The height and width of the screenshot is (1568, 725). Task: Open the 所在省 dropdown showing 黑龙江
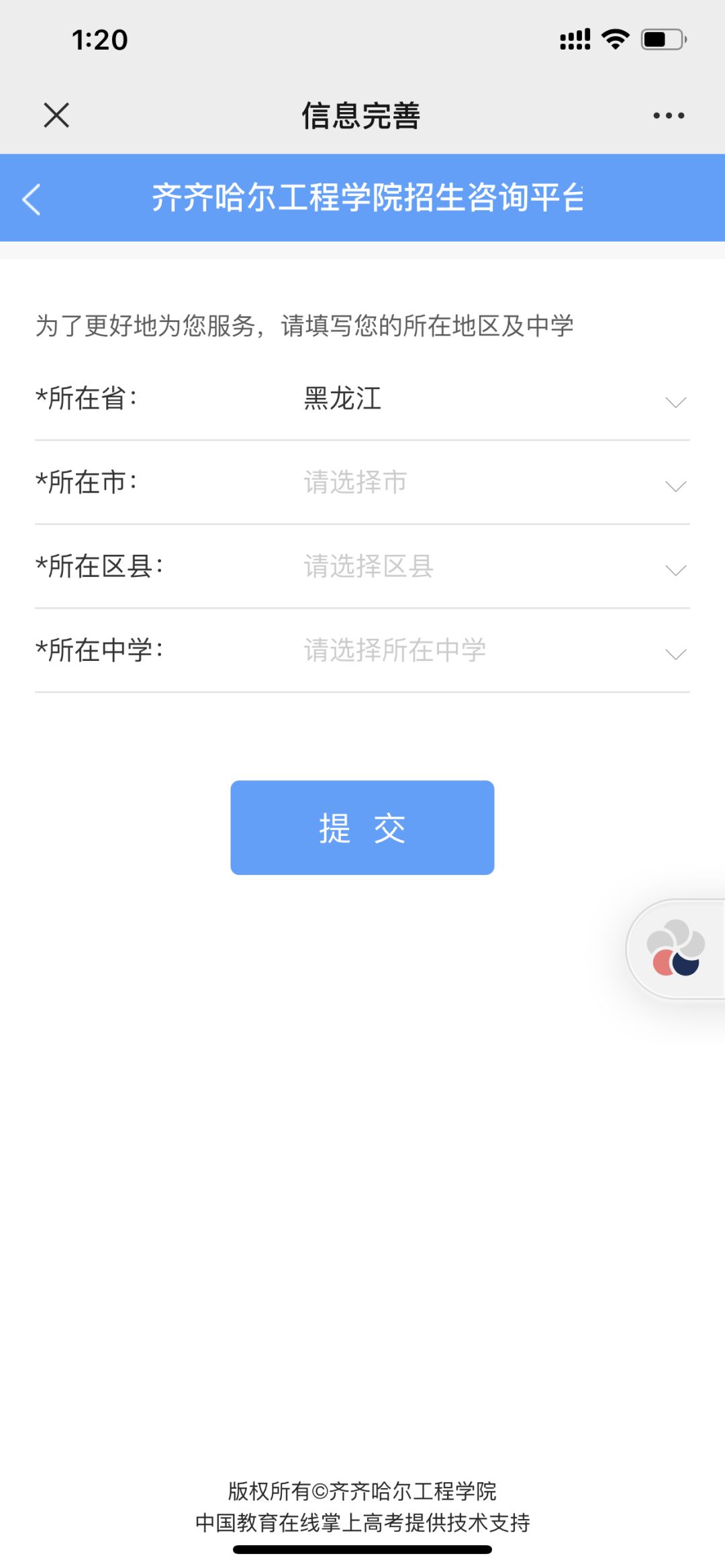click(x=362, y=399)
